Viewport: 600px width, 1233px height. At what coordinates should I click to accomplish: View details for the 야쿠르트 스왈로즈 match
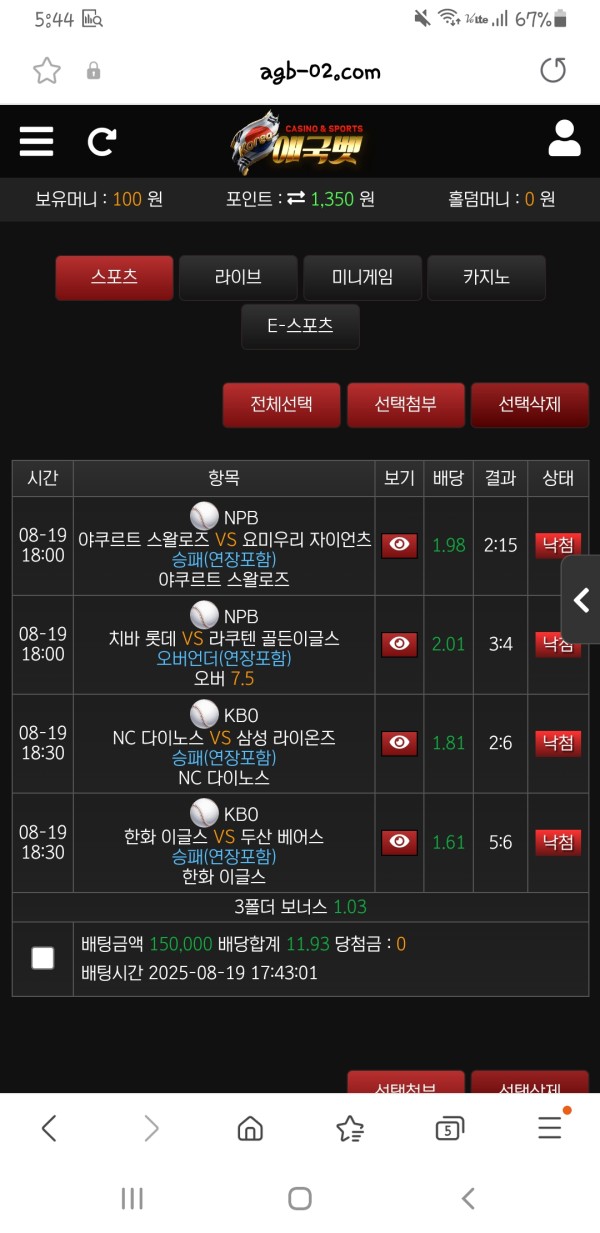(400, 545)
